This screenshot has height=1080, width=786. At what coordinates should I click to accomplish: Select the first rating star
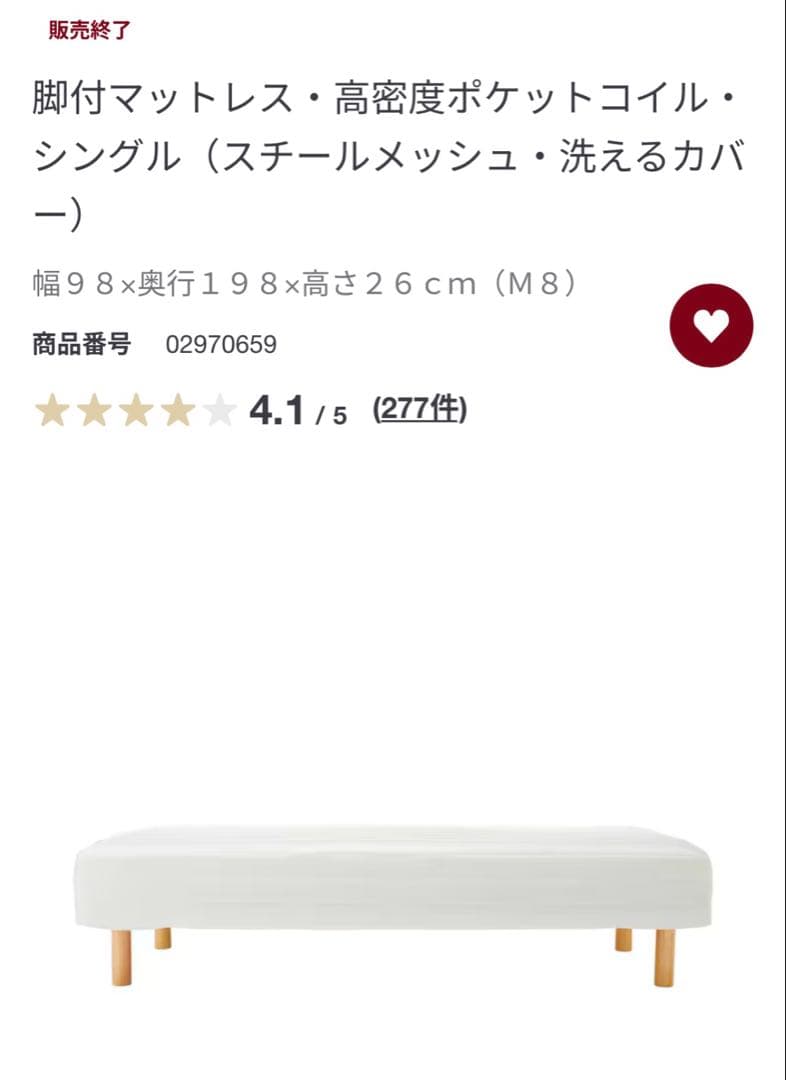[x=51, y=408]
